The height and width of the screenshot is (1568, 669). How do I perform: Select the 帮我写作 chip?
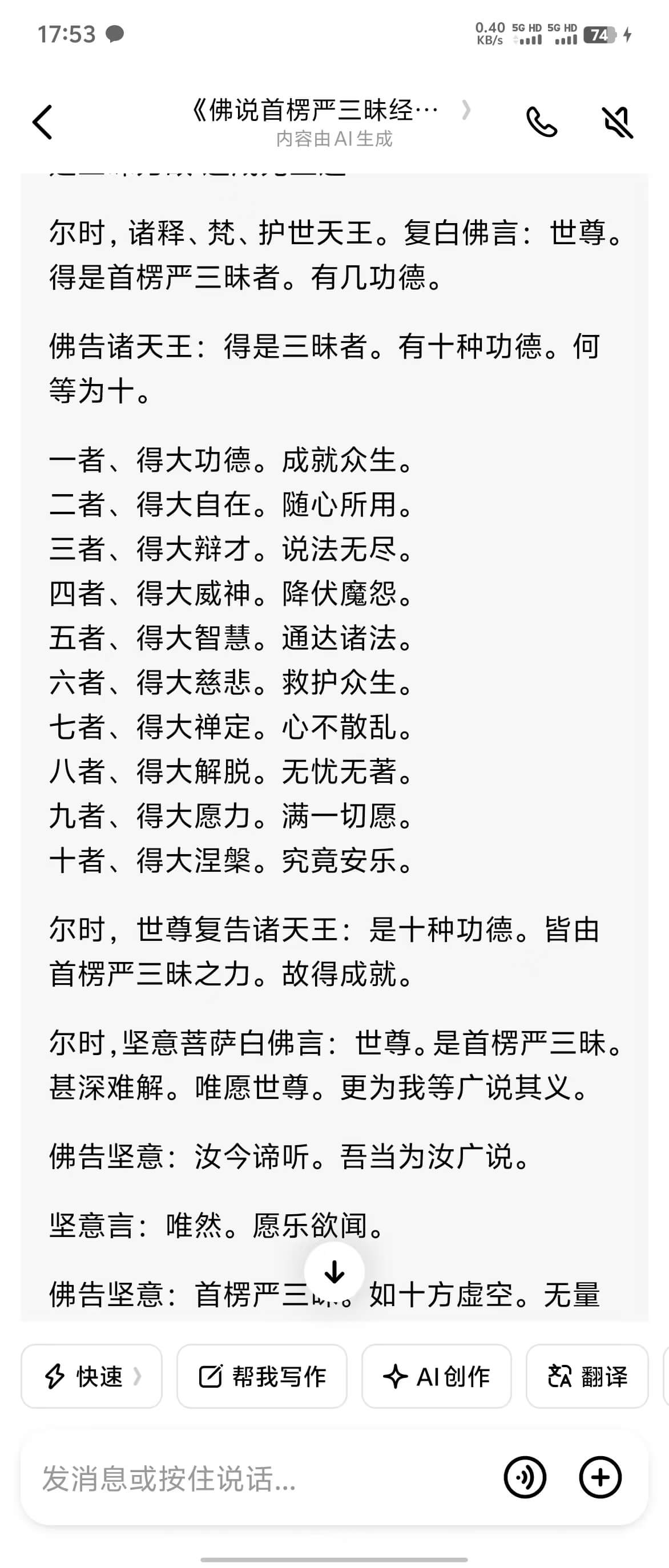pos(262,1376)
